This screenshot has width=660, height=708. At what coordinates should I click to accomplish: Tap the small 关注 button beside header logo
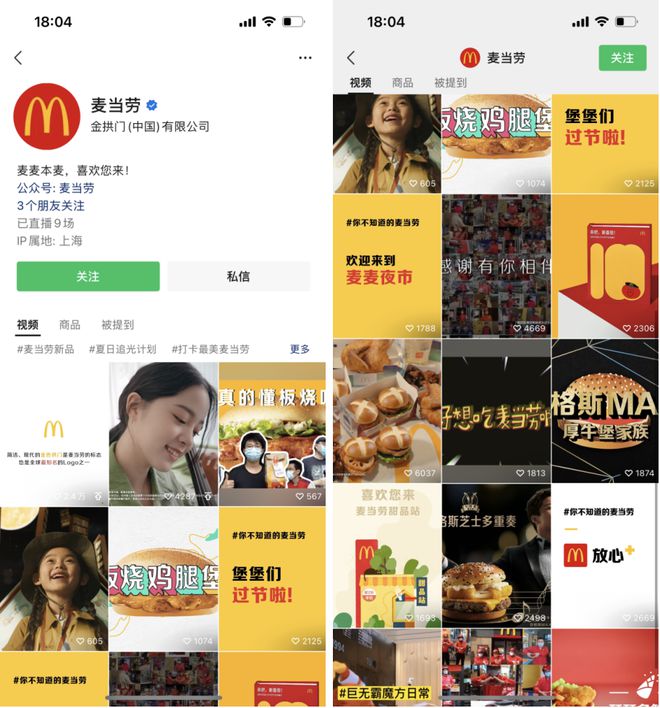click(622, 58)
